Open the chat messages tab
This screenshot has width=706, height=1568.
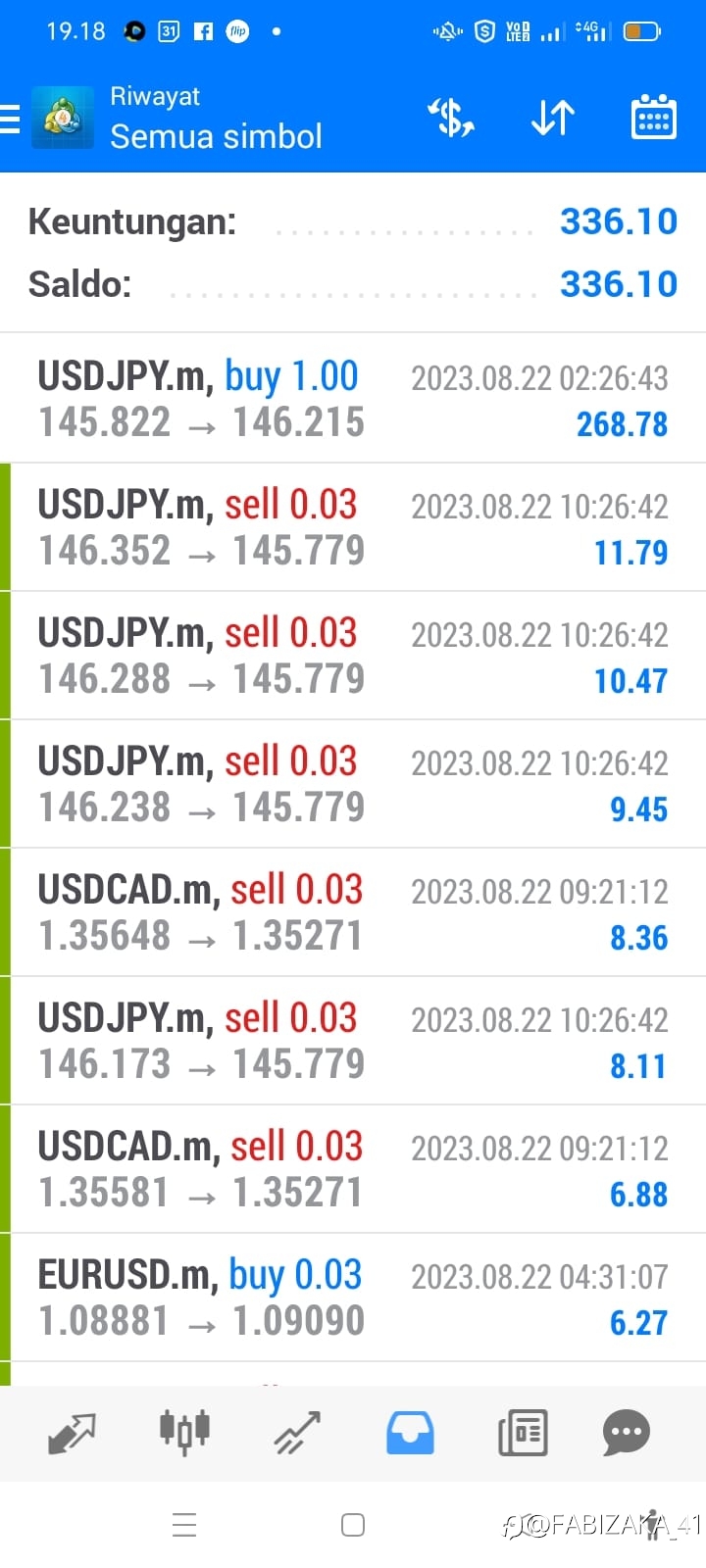pos(627,1434)
